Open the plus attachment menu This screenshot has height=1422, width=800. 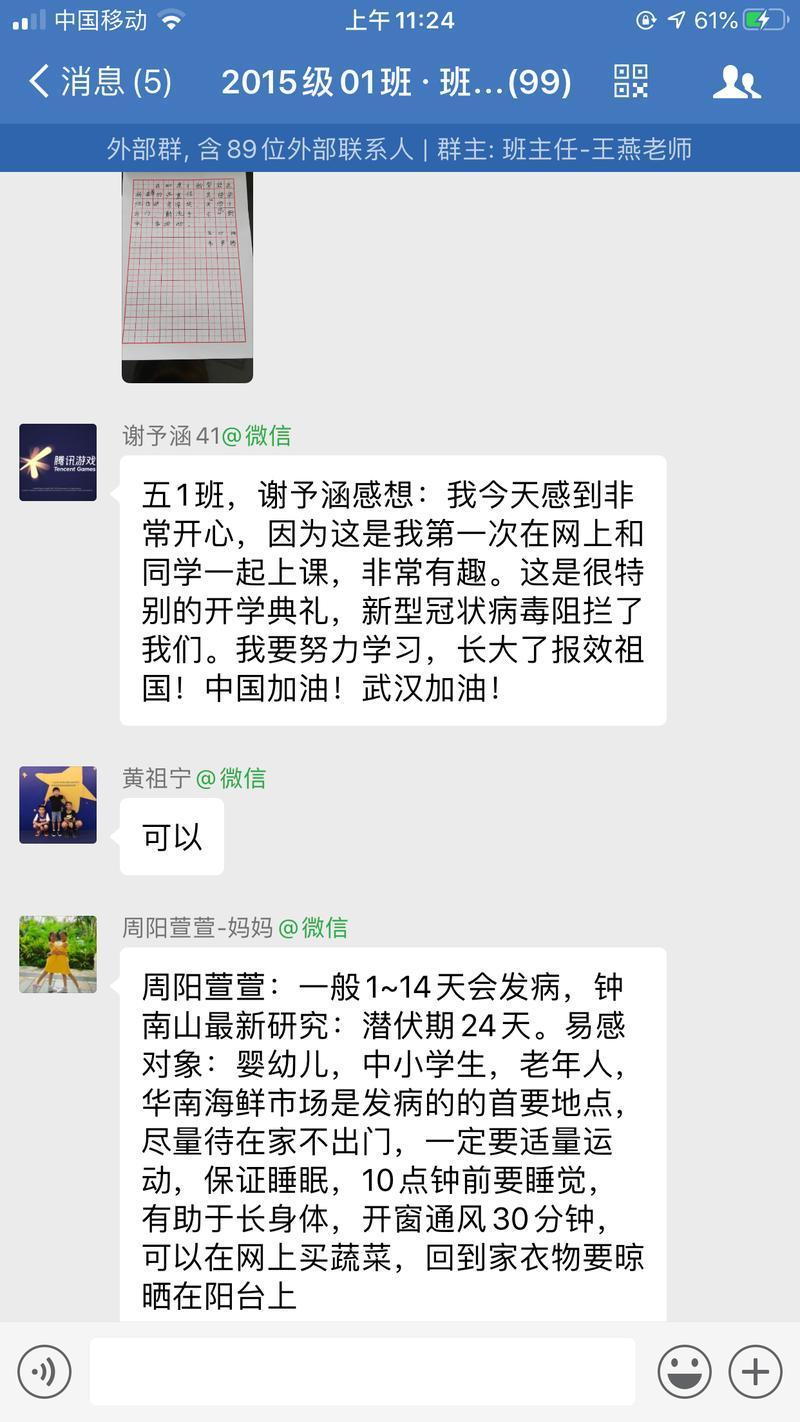tap(755, 1371)
